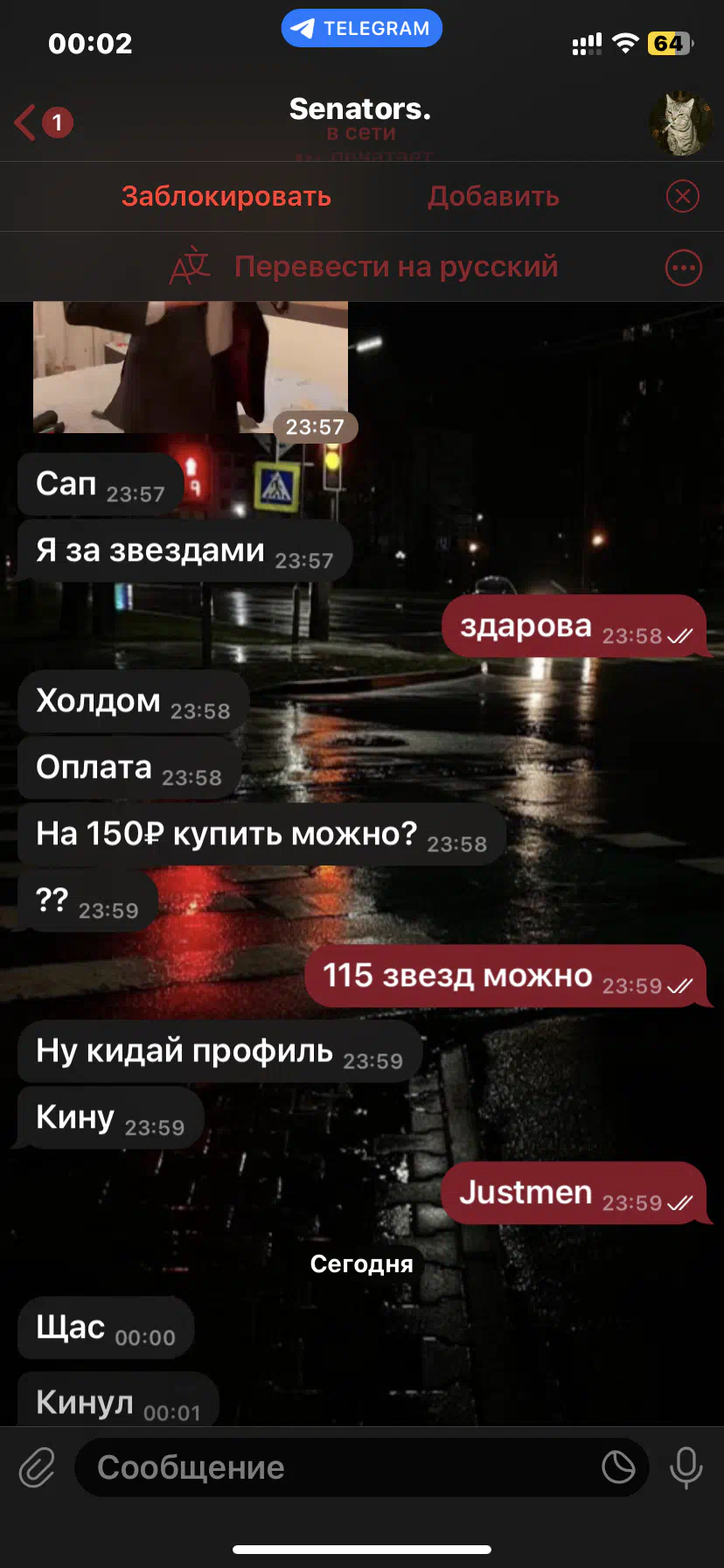Open Senators. chat info from the title

[x=360, y=120]
